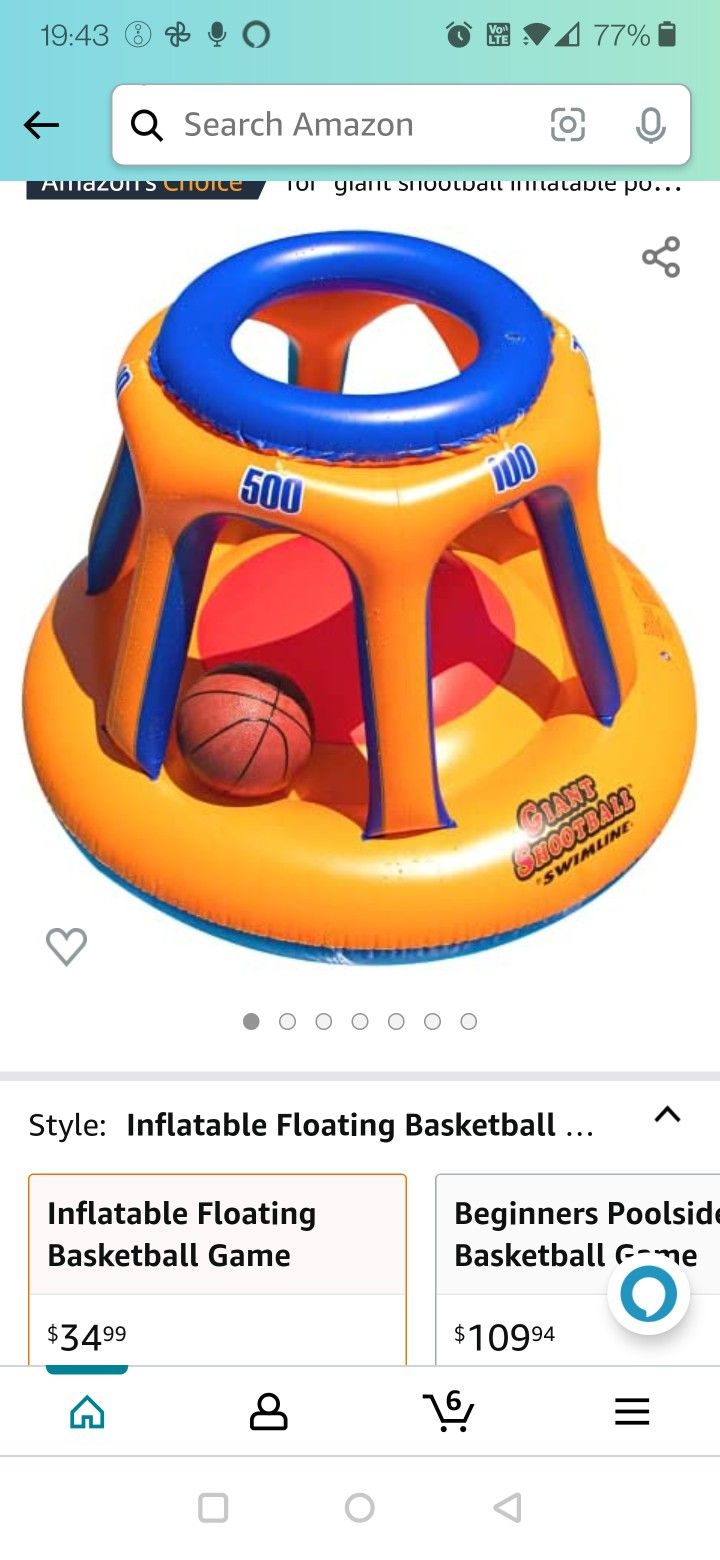The width and height of the screenshot is (720, 1560).
Task: Open the product image thumbnail
Action: [360, 600]
